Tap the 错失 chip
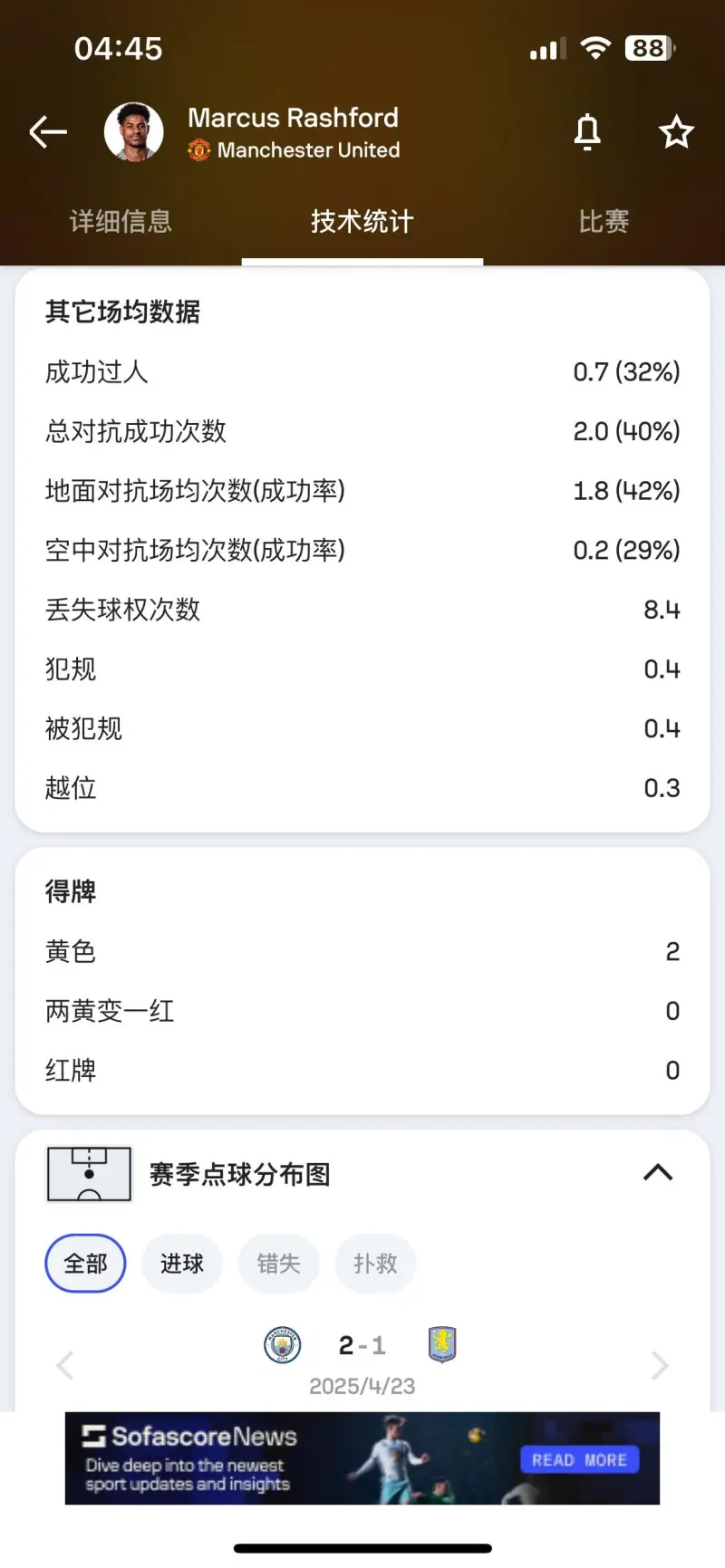725x1568 pixels. tap(278, 1263)
